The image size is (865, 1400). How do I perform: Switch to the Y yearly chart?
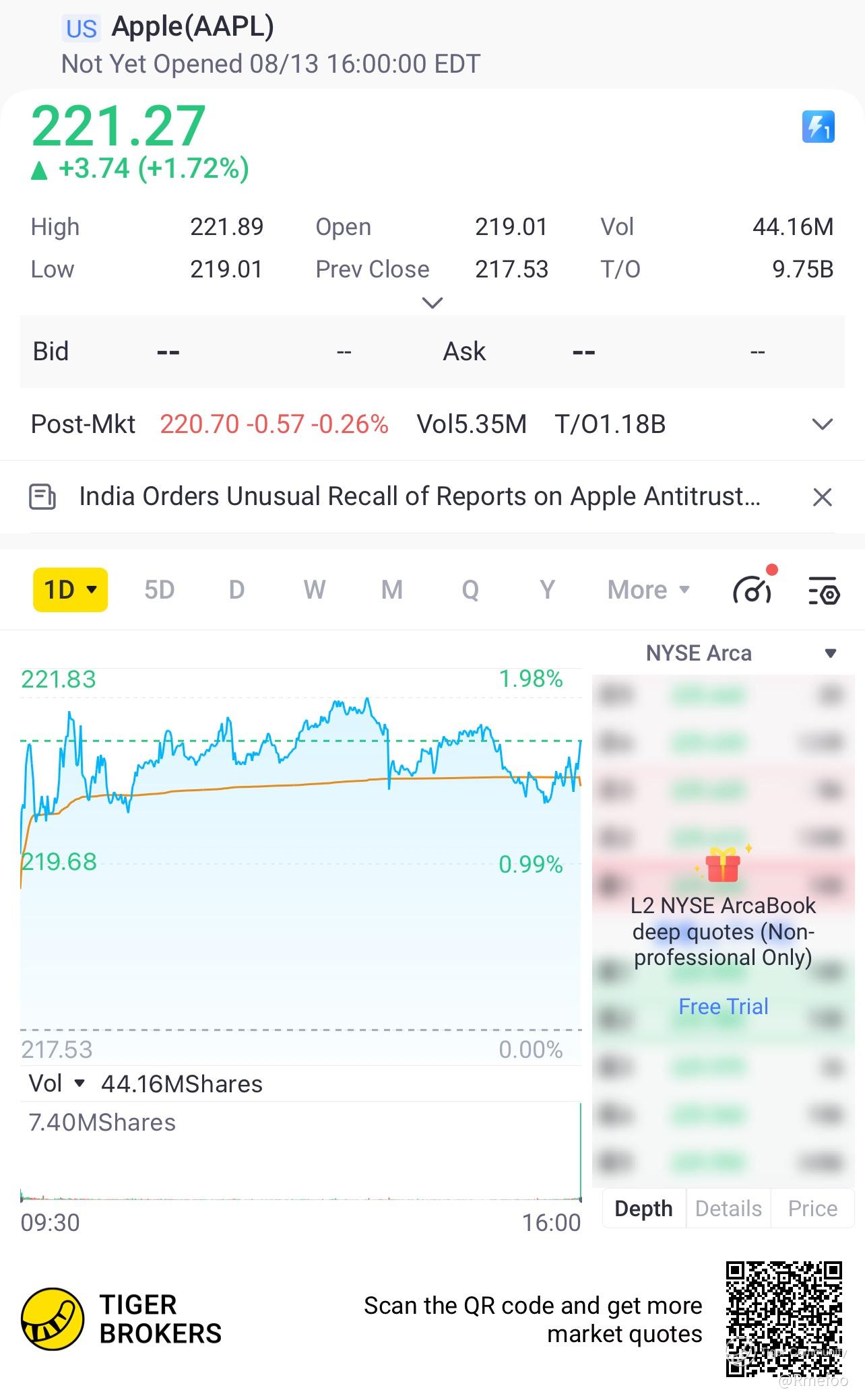click(x=547, y=590)
